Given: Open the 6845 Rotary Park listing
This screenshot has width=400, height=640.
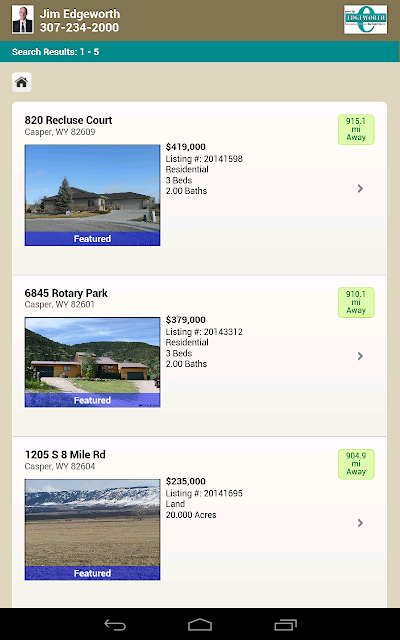Looking at the screenshot, I should (x=199, y=356).
